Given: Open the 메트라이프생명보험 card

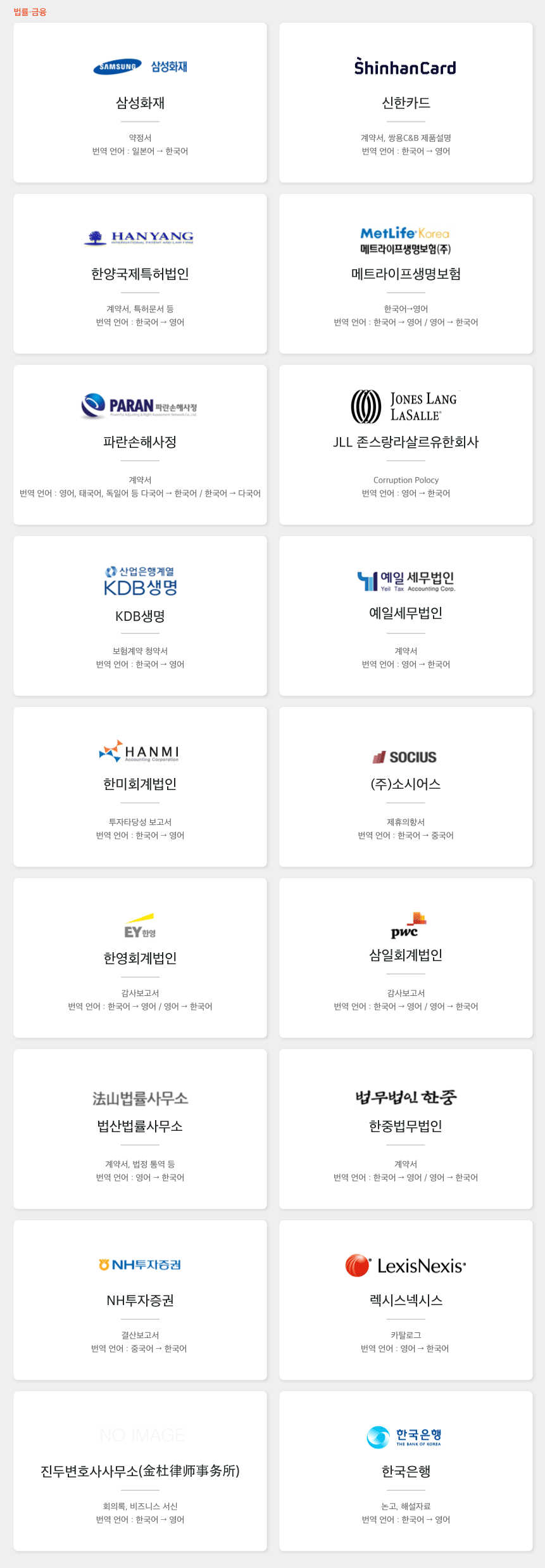Looking at the screenshot, I should click(x=406, y=274).
